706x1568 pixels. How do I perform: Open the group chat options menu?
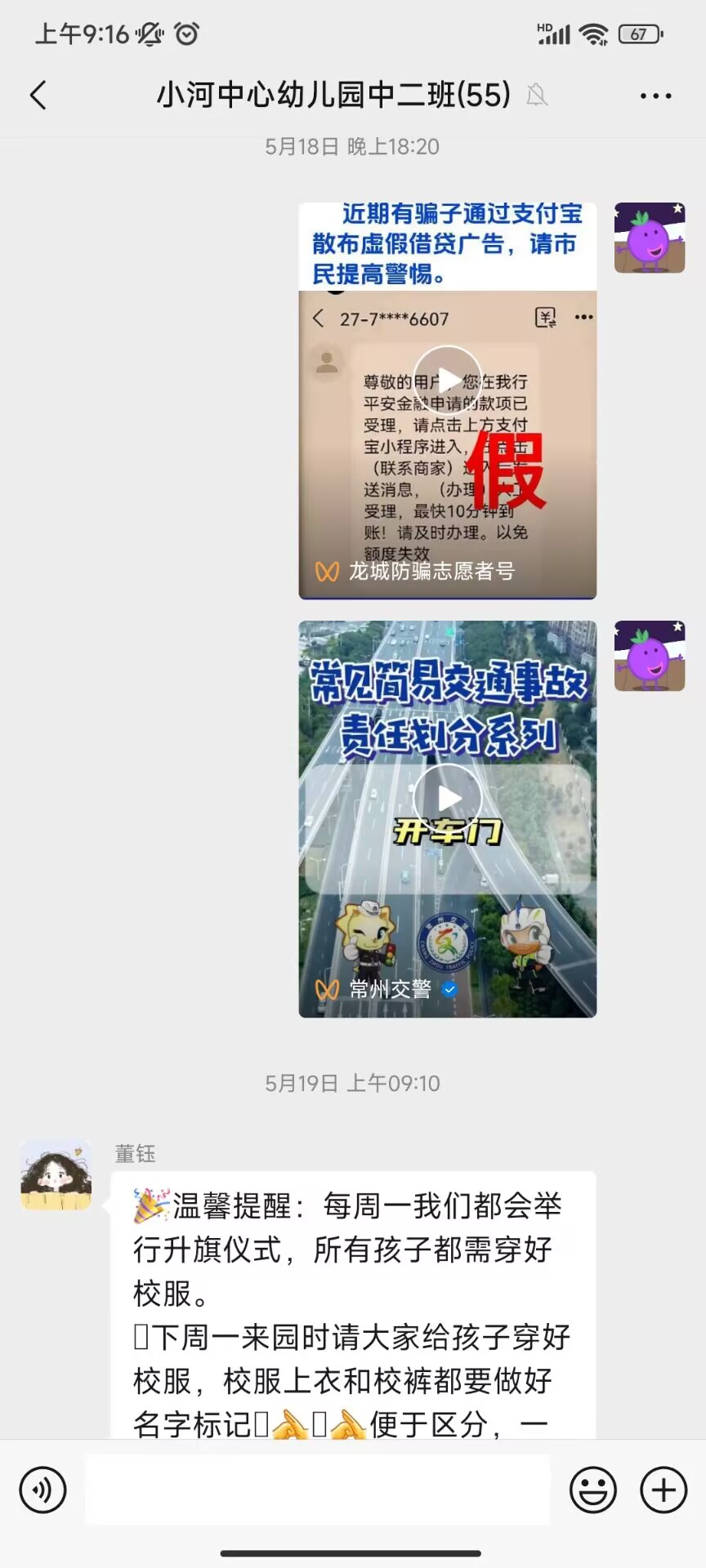point(655,96)
